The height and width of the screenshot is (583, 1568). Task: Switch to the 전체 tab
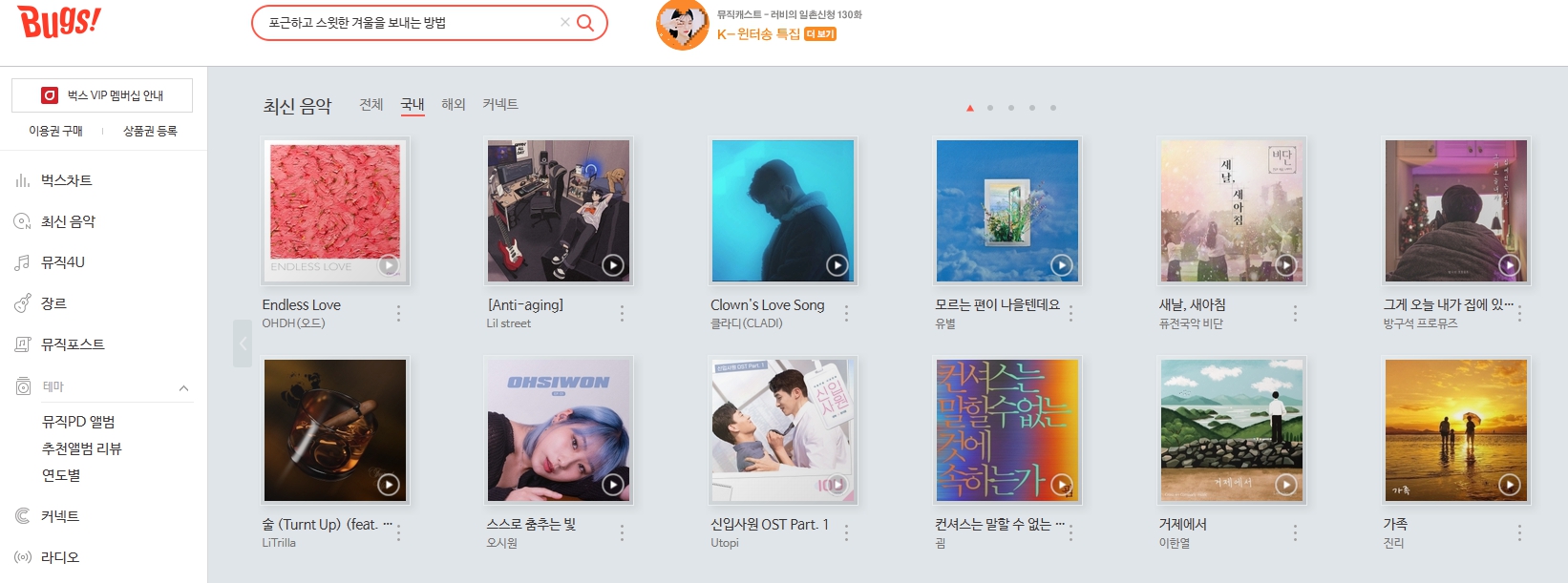click(371, 105)
